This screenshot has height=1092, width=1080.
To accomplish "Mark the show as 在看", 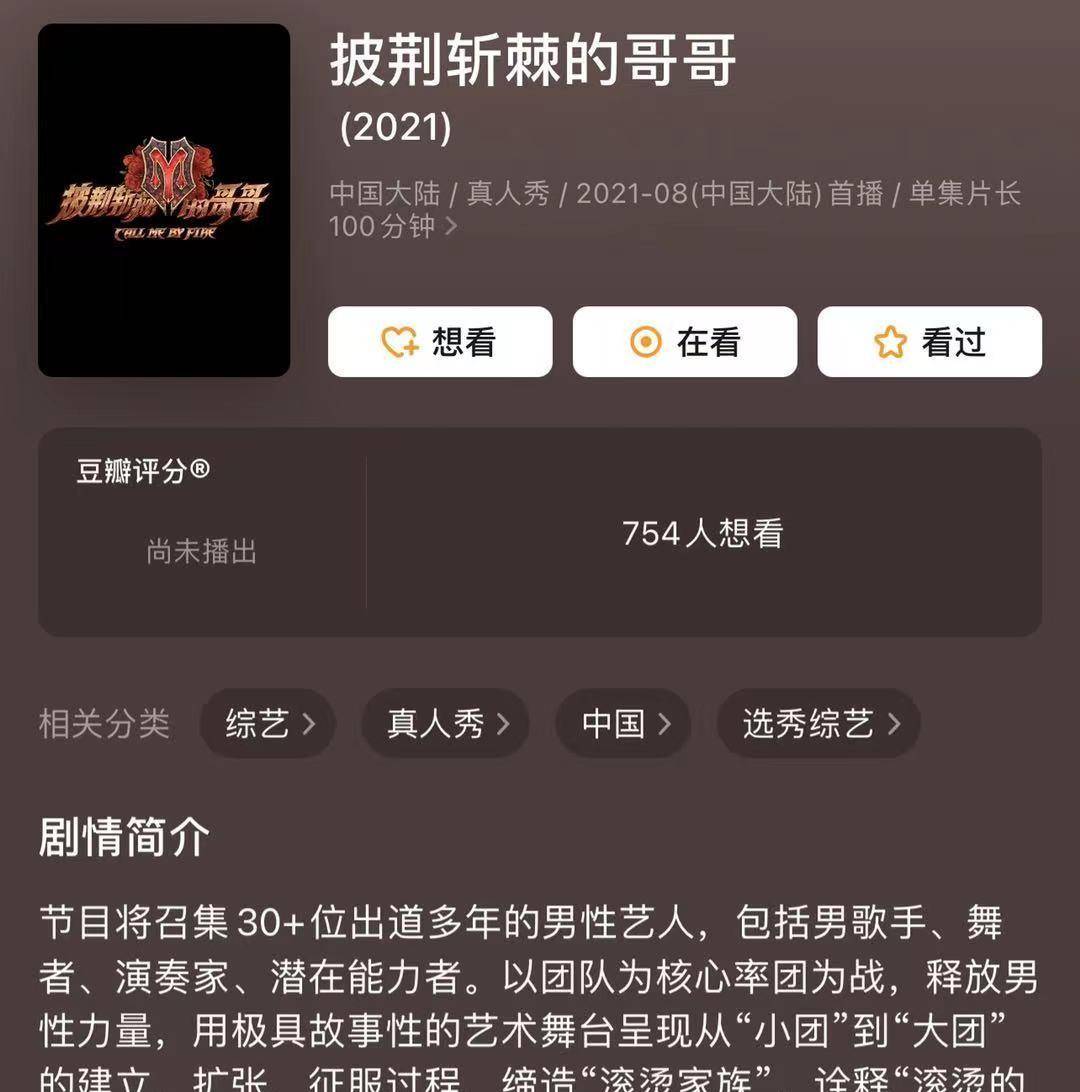I will point(685,342).
